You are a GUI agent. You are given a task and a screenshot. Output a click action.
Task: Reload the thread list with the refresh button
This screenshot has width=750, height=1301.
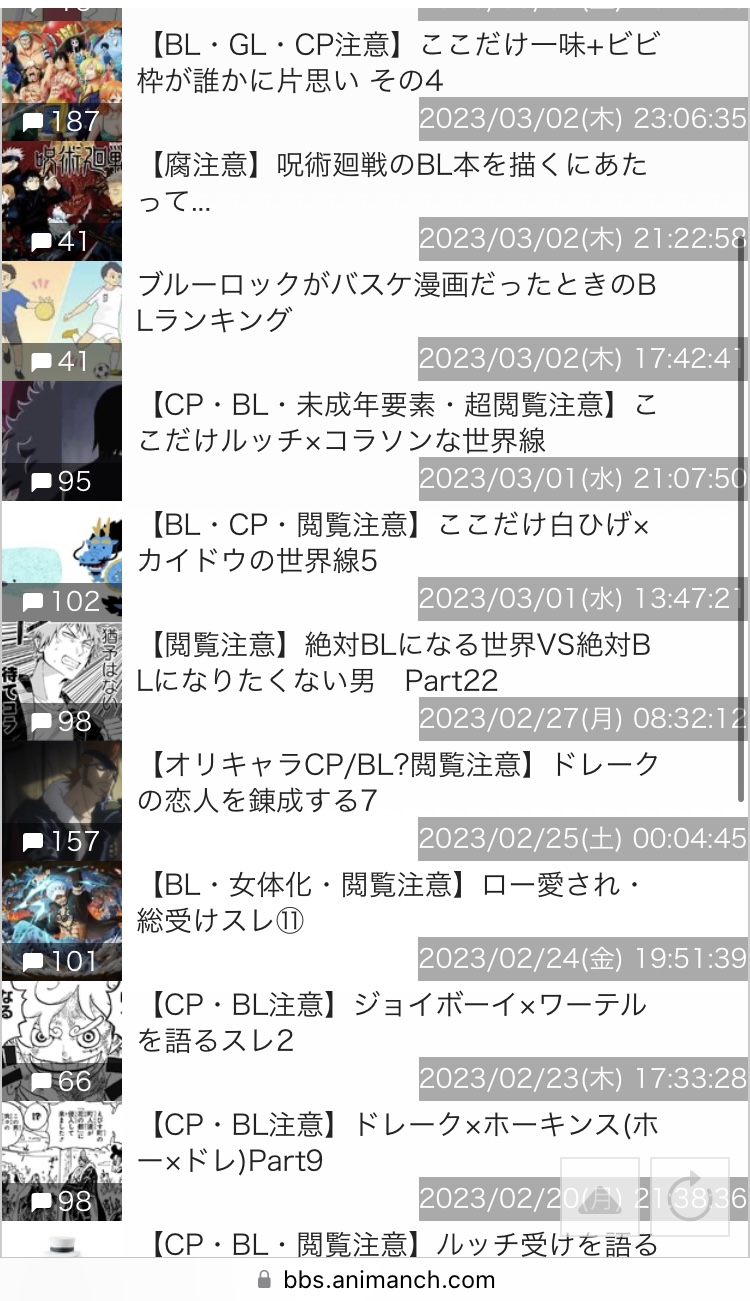[x=690, y=1196]
